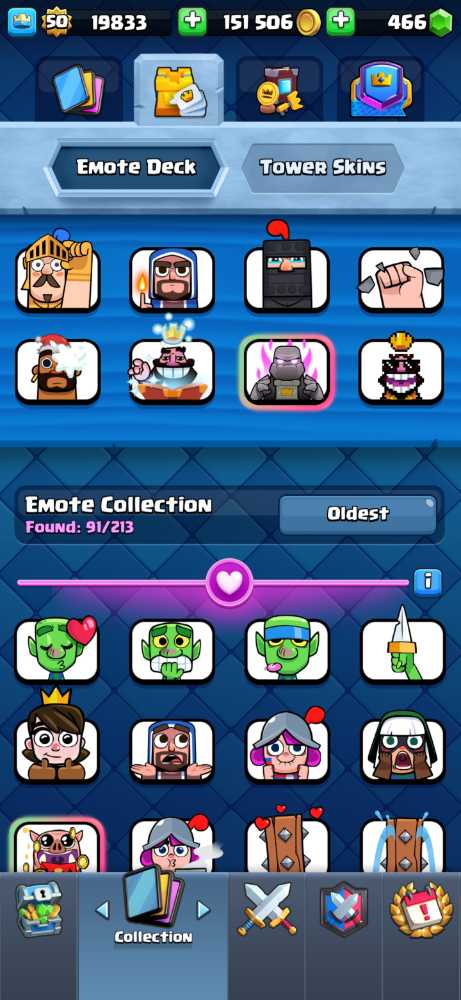Tap the green plus to add gold
The width and height of the screenshot is (461, 1000).
(x=192, y=22)
